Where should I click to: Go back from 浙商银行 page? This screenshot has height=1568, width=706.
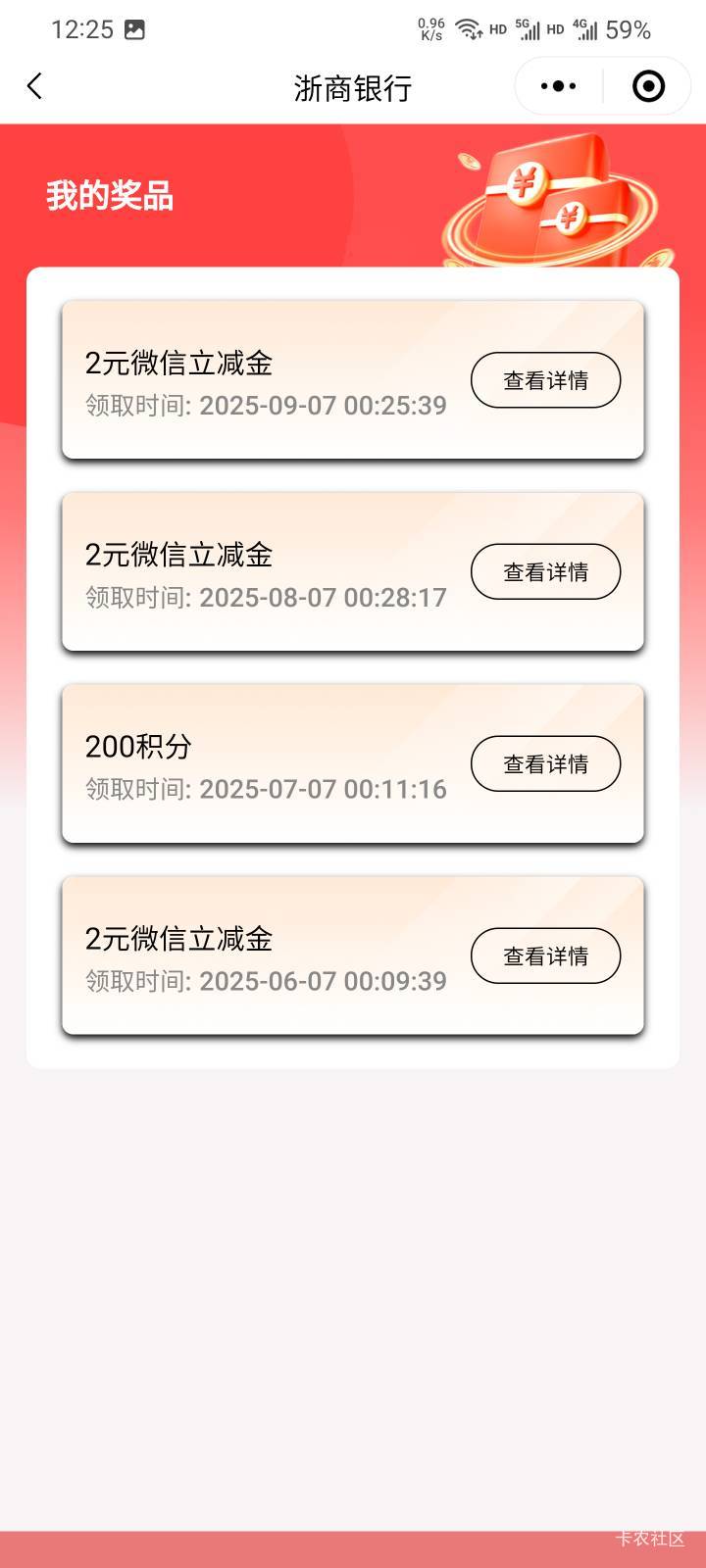[35, 86]
